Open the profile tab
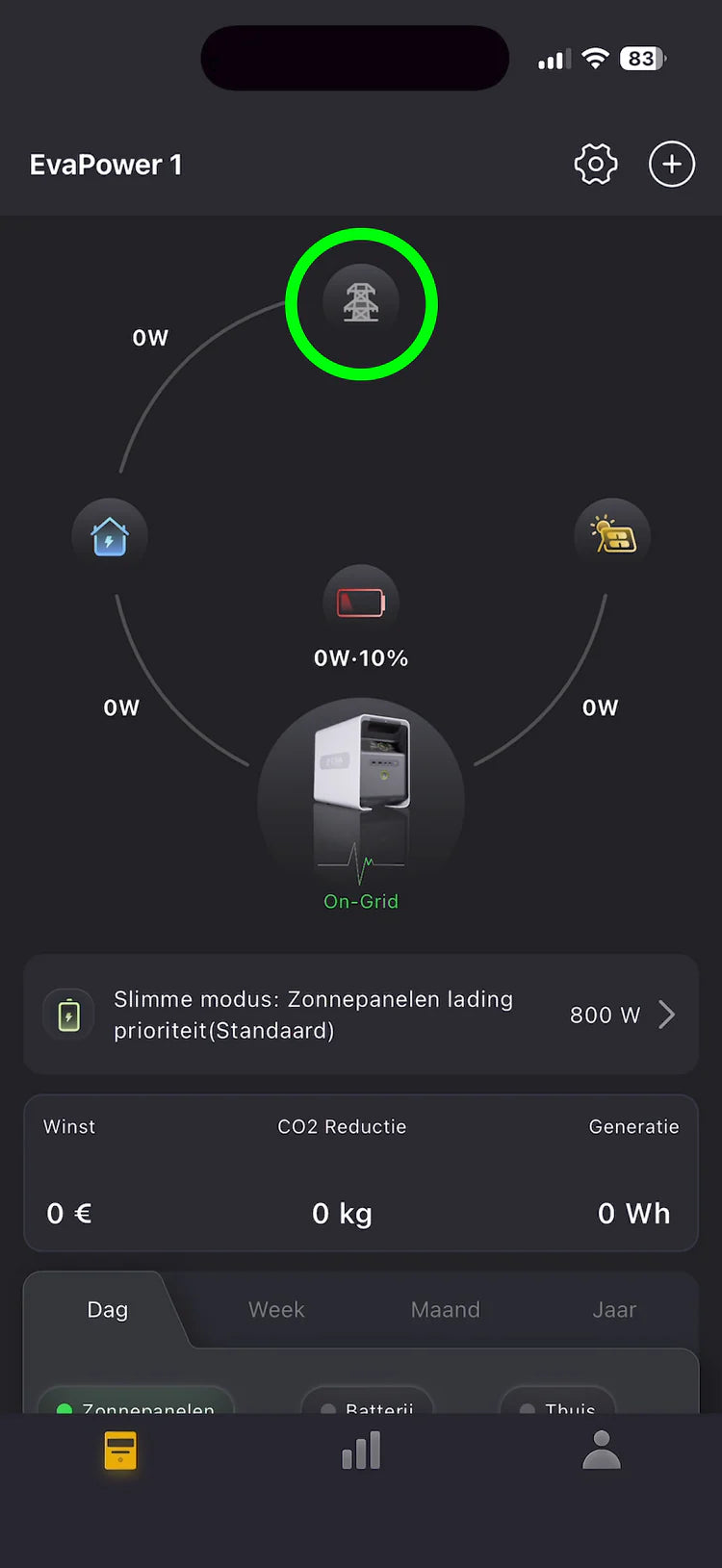 pos(602,1451)
